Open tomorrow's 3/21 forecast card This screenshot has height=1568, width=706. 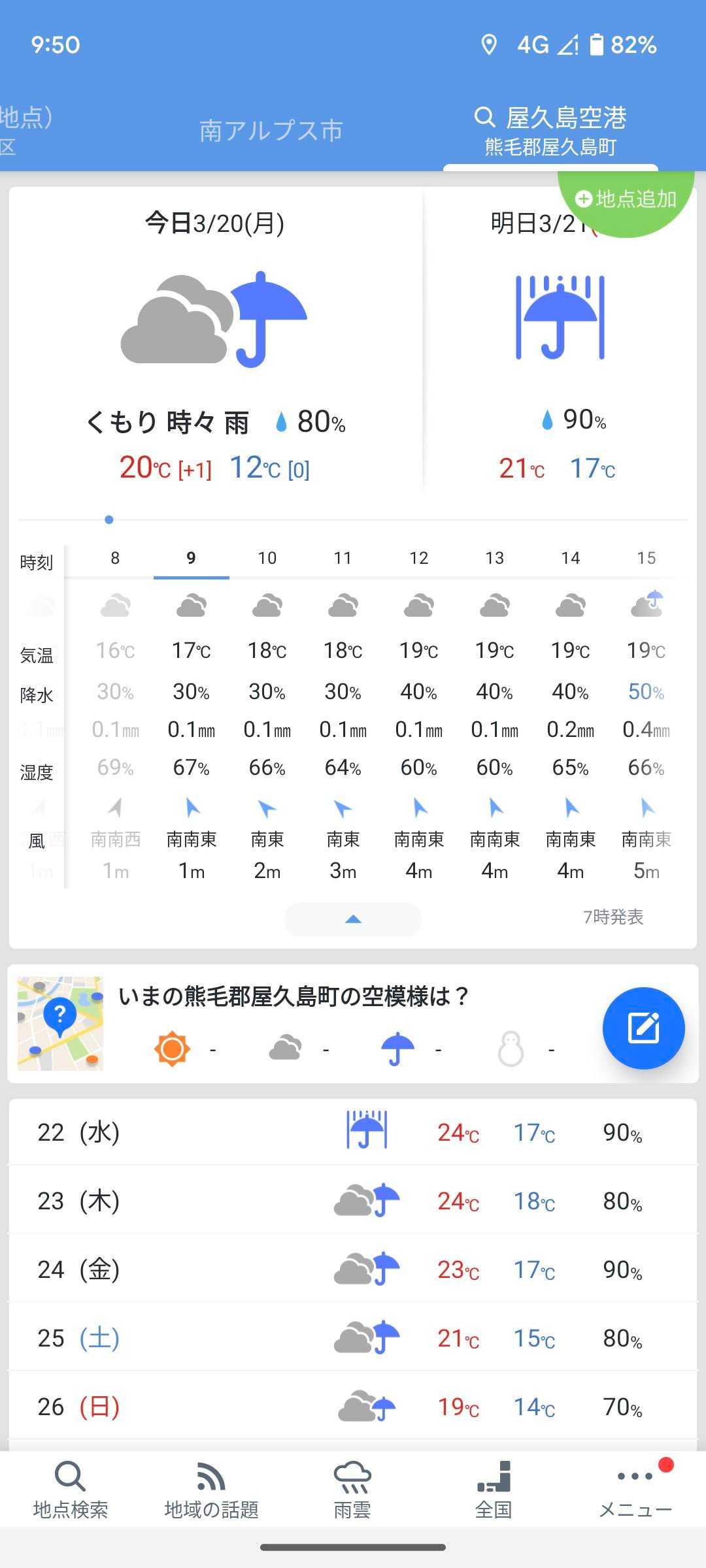point(560,353)
